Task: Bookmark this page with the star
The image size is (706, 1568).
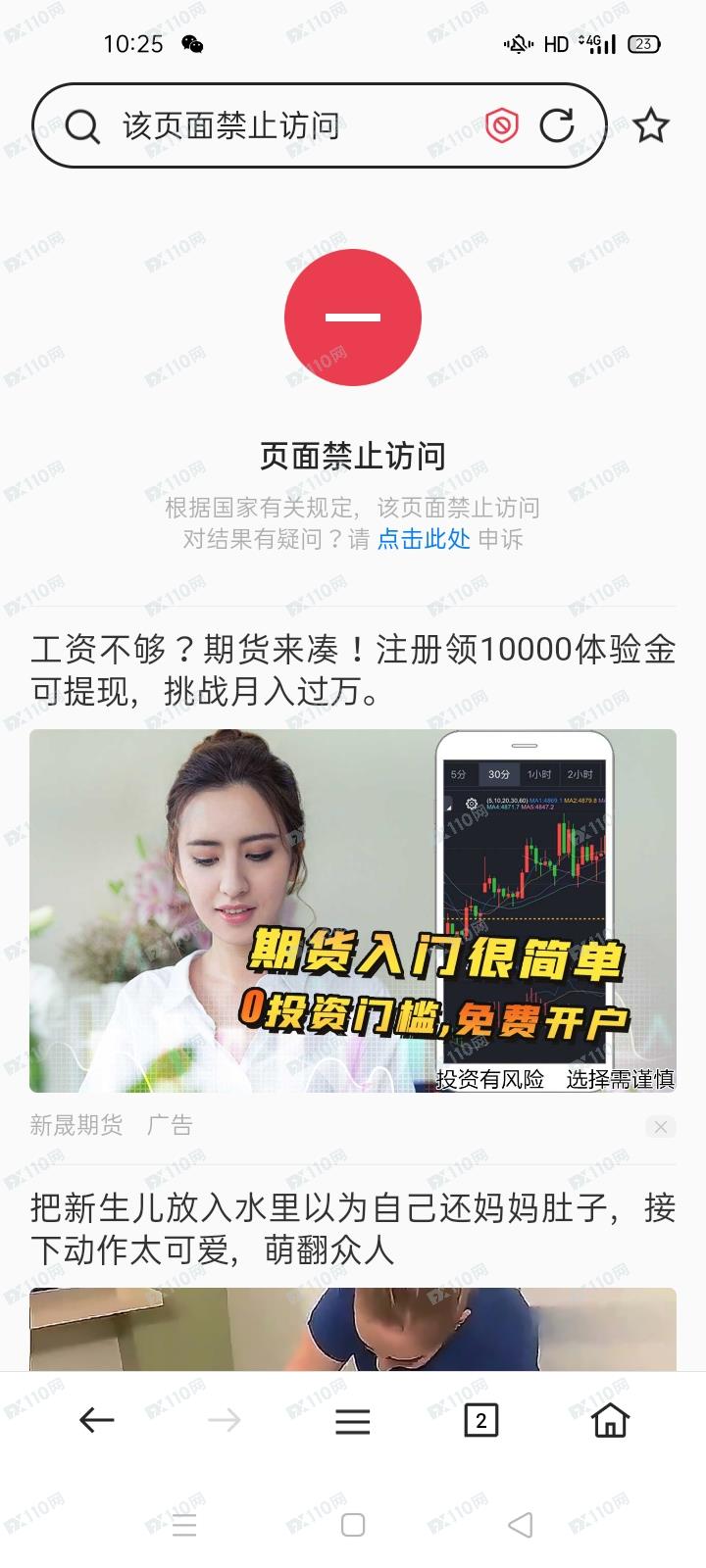Action: click(x=650, y=125)
